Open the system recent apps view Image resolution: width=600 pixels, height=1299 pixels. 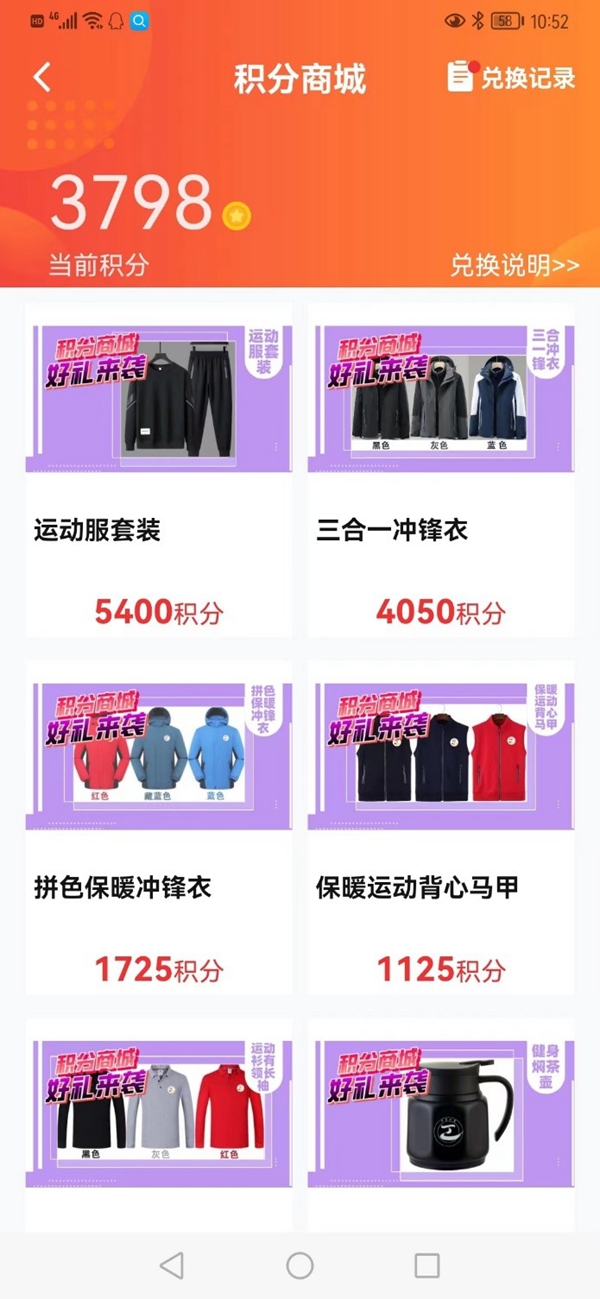point(427,1265)
